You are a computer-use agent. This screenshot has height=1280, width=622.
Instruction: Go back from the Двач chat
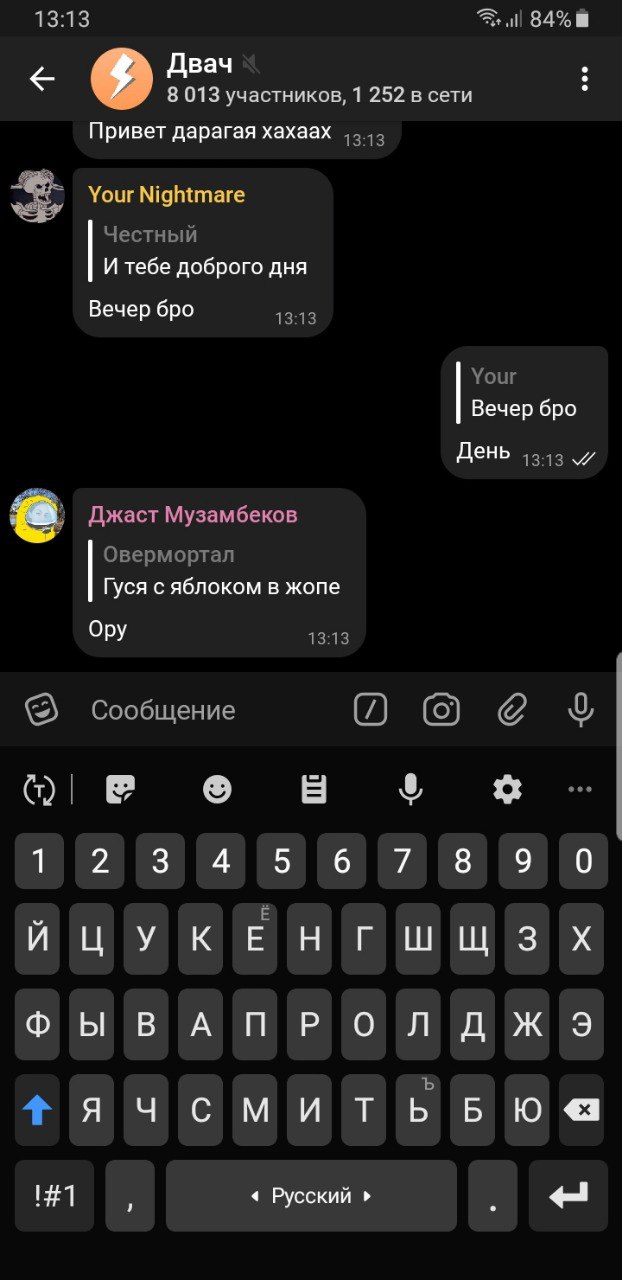coord(42,79)
